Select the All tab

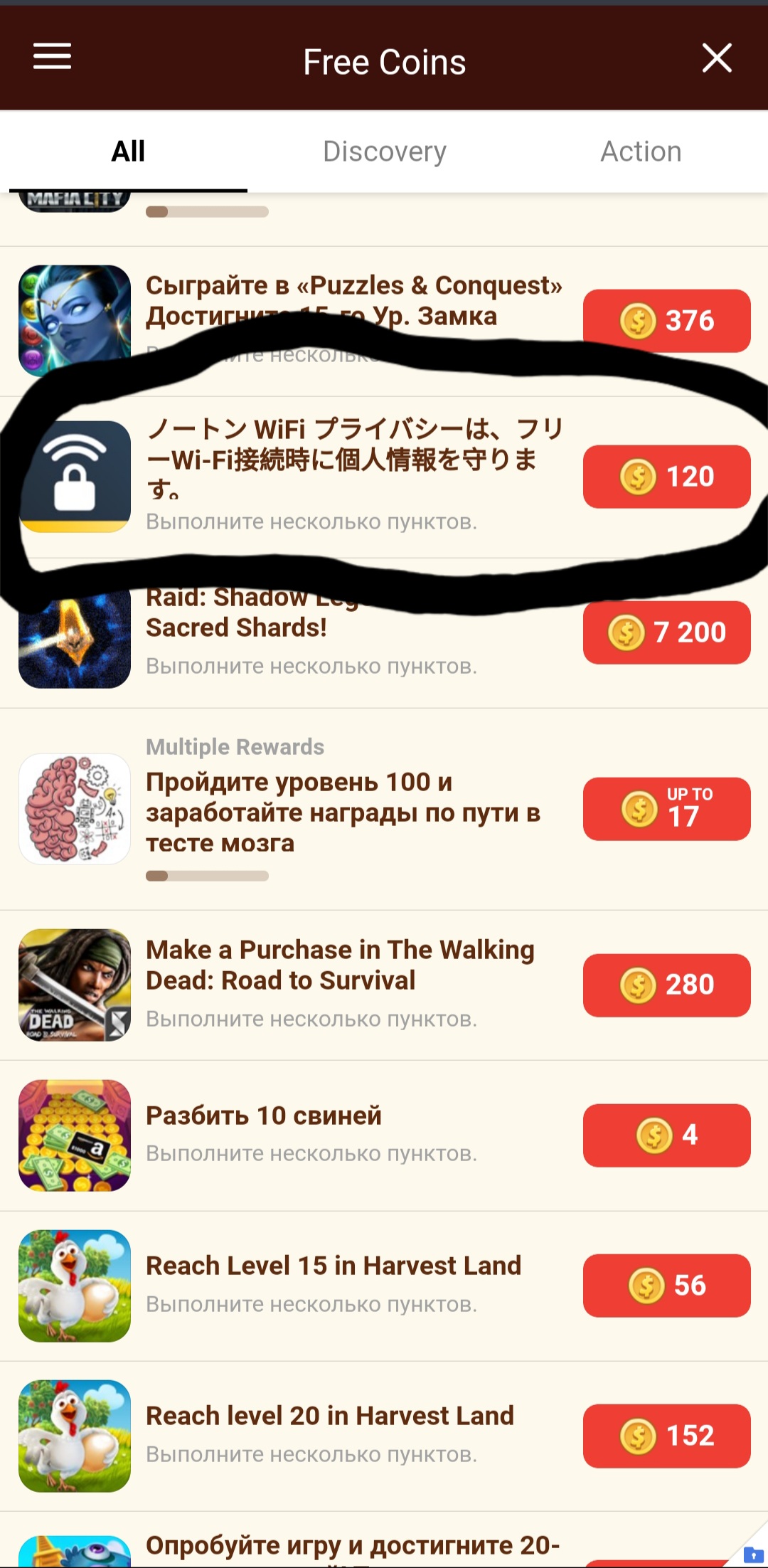(128, 152)
